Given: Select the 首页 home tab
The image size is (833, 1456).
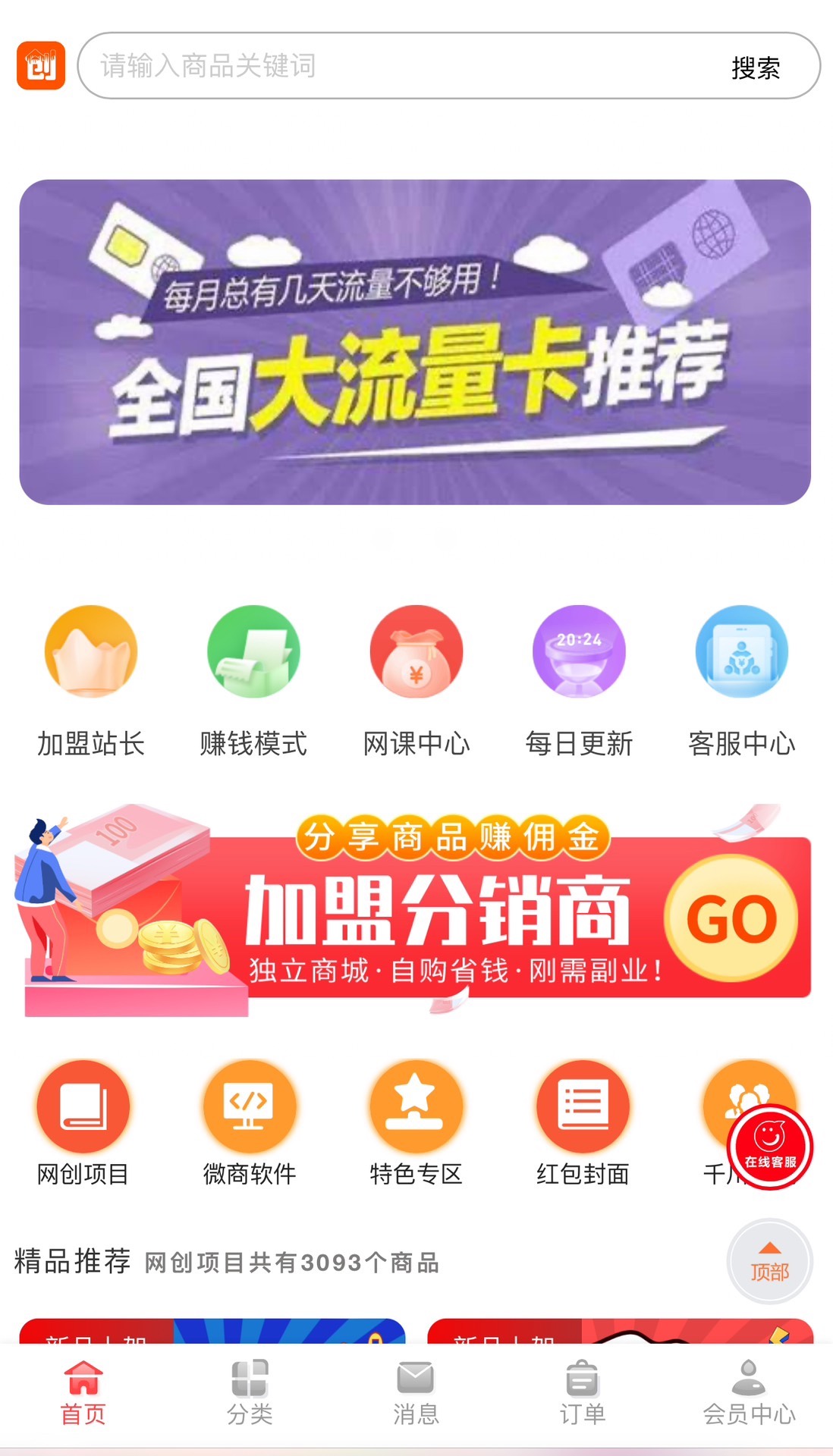Looking at the screenshot, I should [x=83, y=1393].
